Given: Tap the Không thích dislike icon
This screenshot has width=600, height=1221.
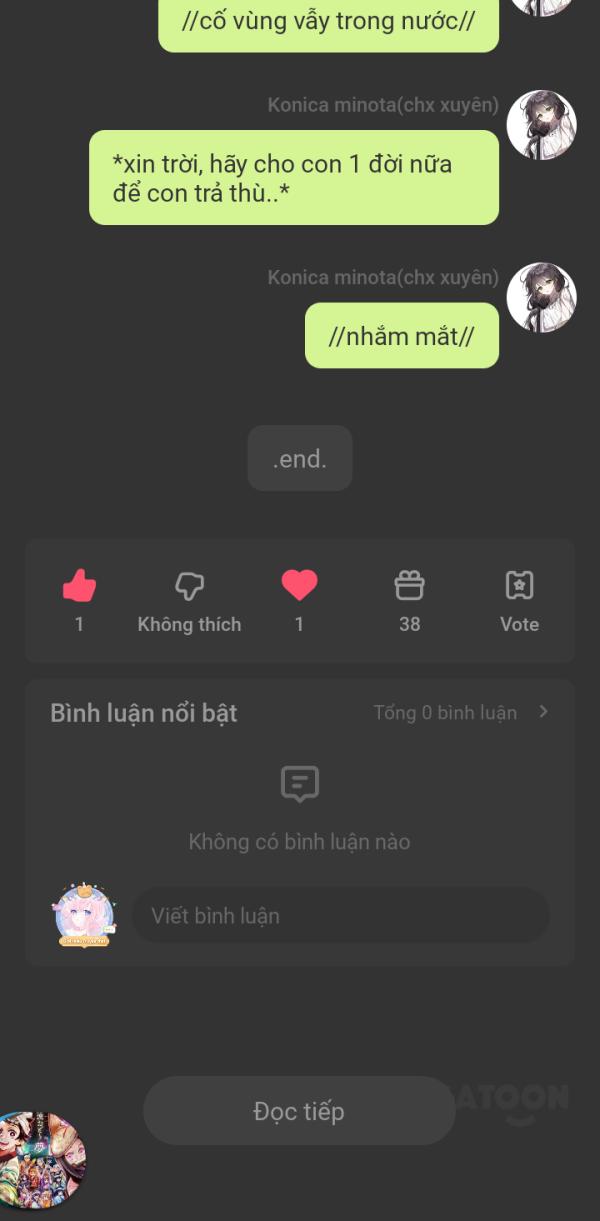Looking at the screenshot, I should click(x=189, y=585).
